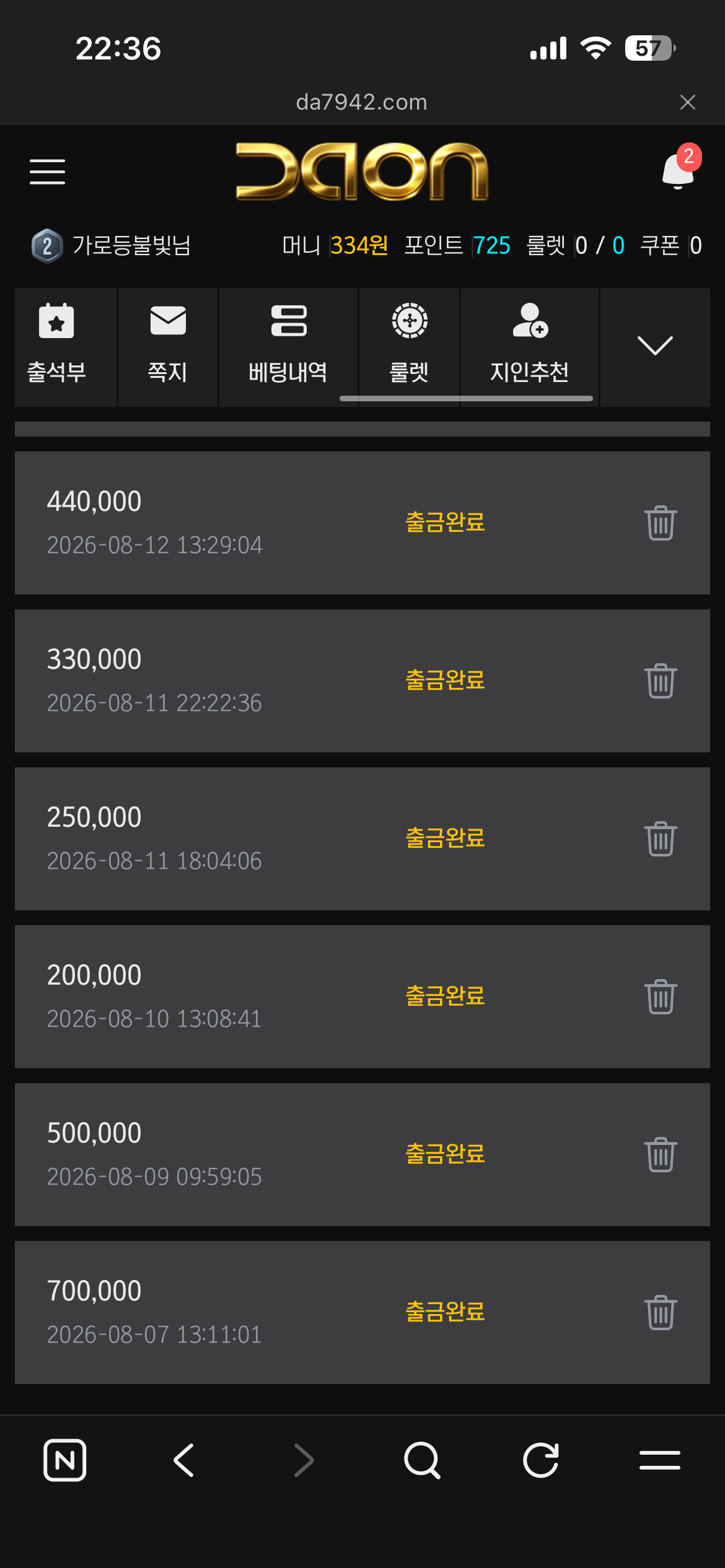This screenshot has width=725, height=1568.
Task: Open the browser search
Action: click(x=422, y=1460)
